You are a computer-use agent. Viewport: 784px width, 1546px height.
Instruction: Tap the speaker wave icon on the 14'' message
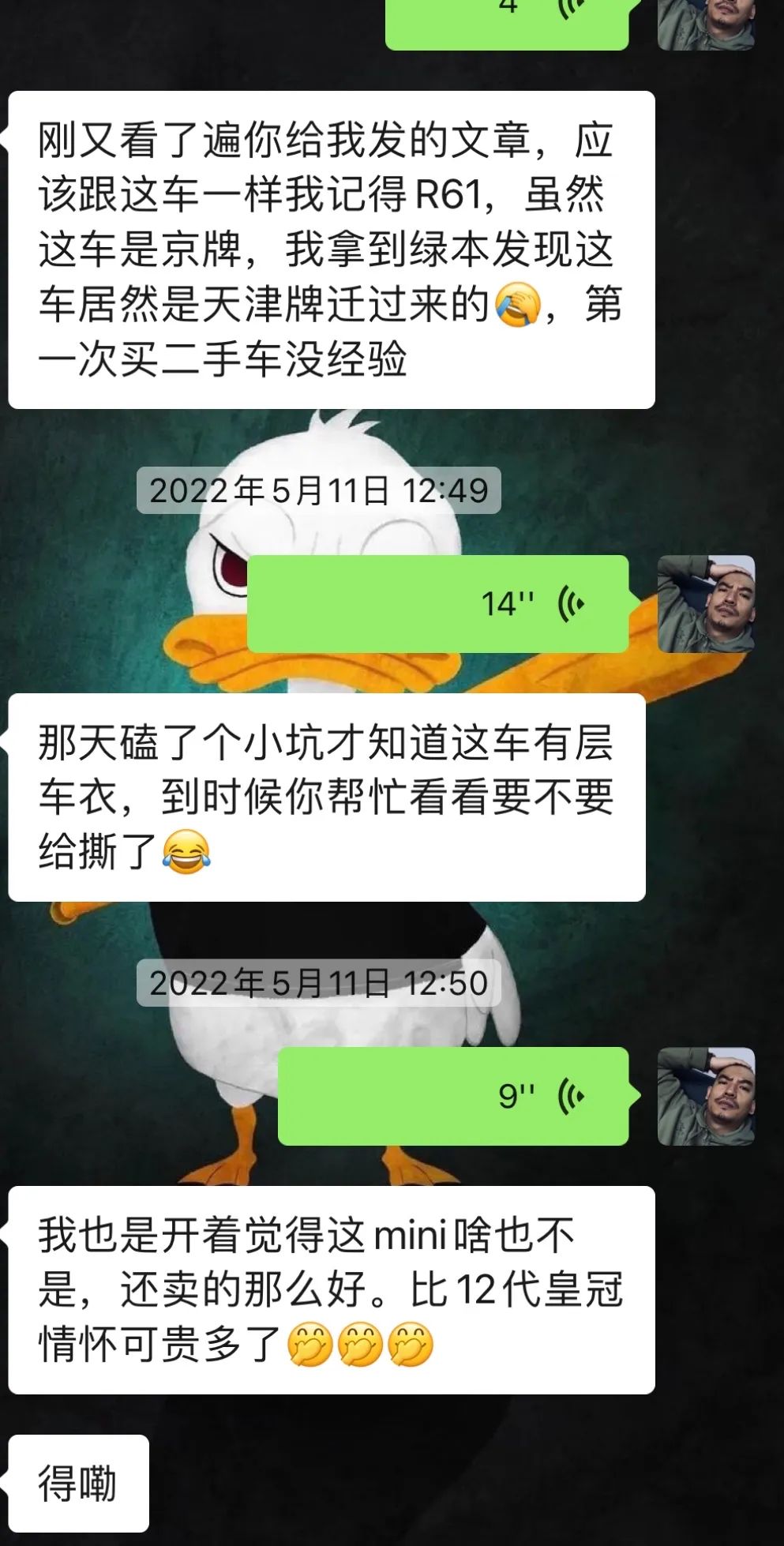tap(570, 602)
